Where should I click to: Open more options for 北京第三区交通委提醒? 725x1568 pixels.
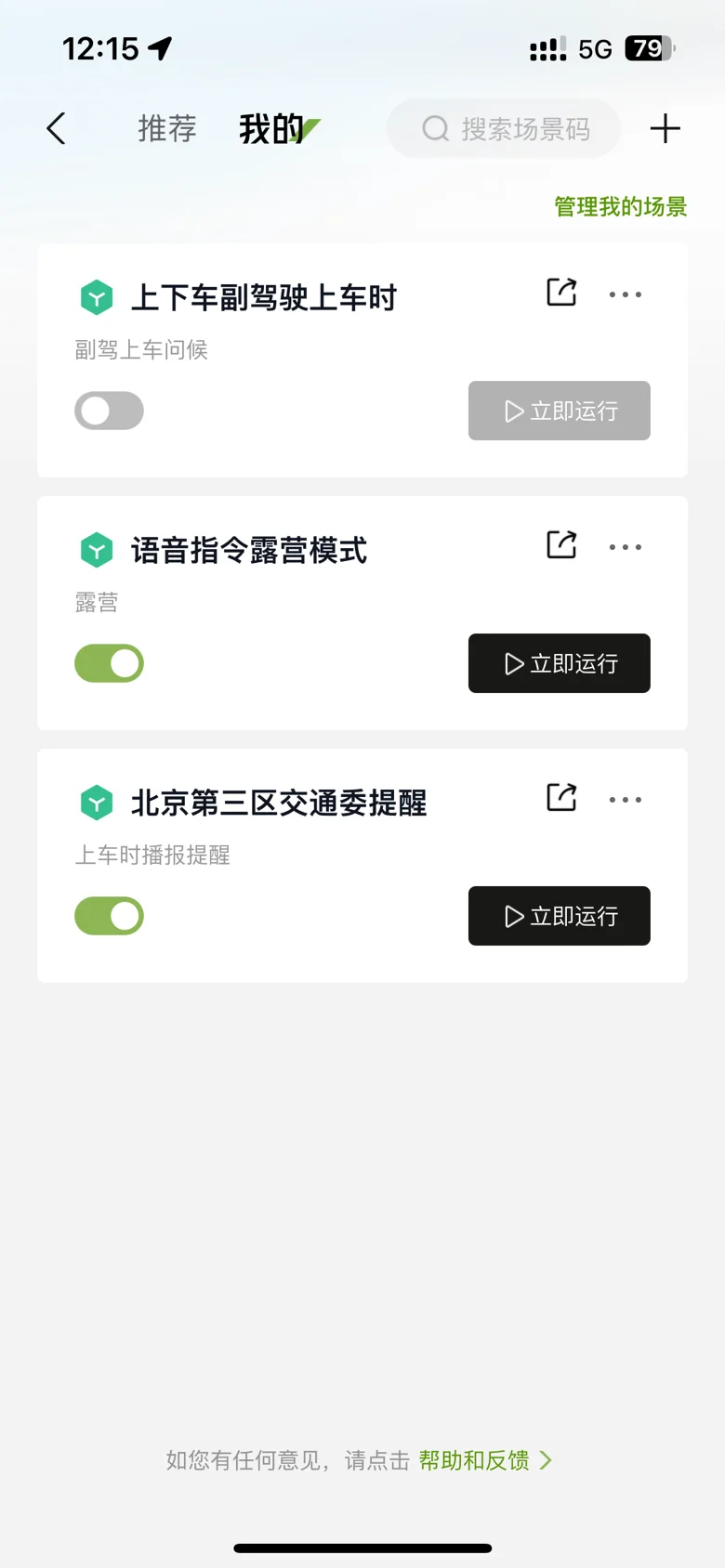coord(626,800)
